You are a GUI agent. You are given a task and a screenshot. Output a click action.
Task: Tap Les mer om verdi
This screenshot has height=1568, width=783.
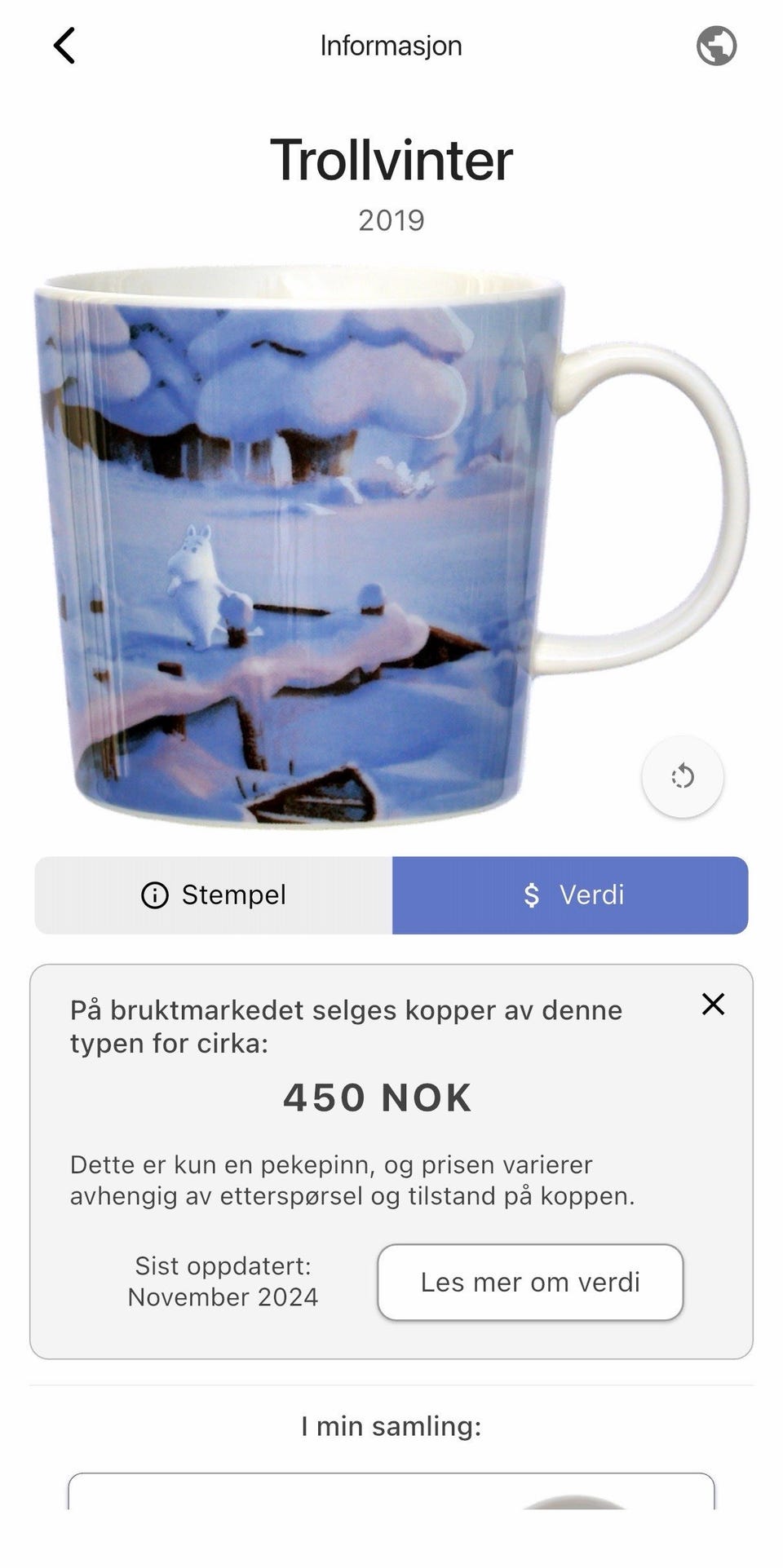(530, 1282)
